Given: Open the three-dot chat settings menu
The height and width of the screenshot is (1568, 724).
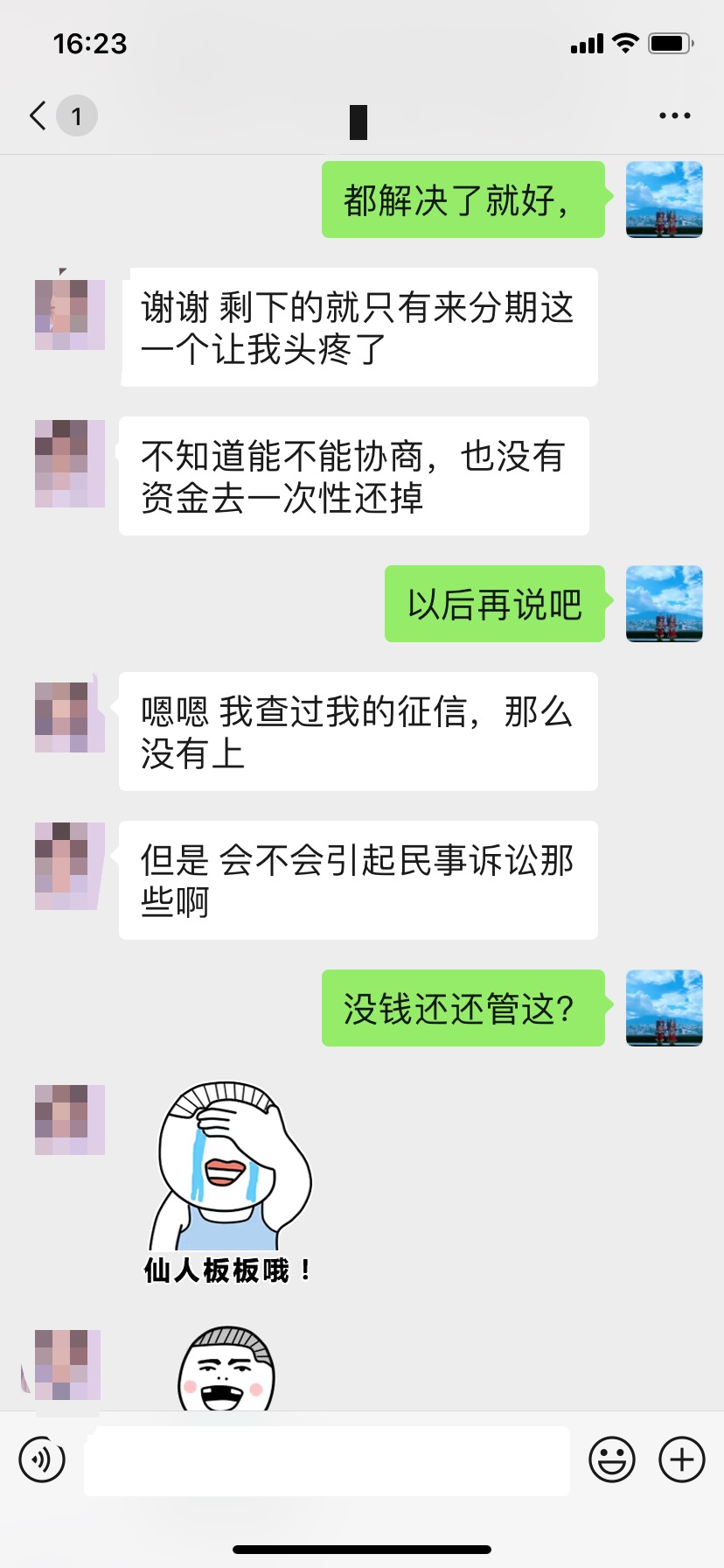Looking at the screenshot, I should (x=674, y=115).
